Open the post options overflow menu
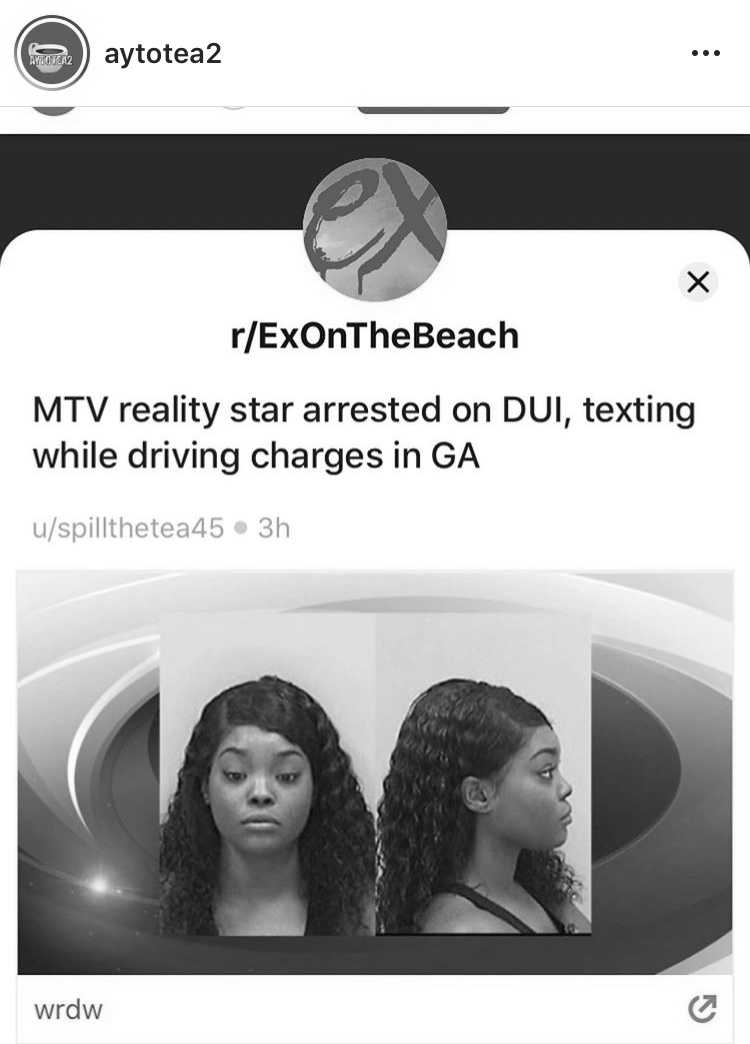 click(705, 53)
